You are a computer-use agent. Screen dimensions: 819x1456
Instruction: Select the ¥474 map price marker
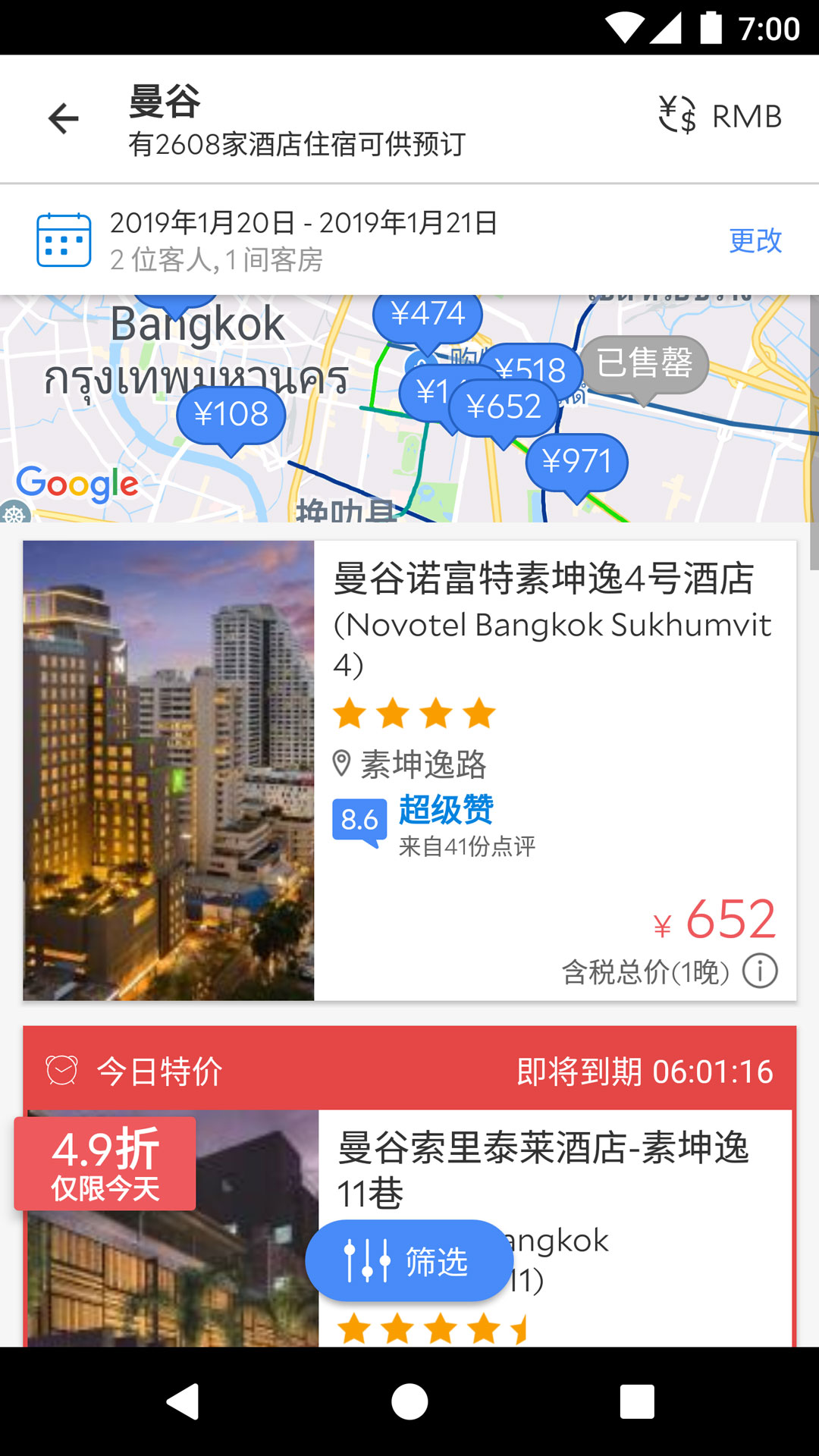[427, 314]
